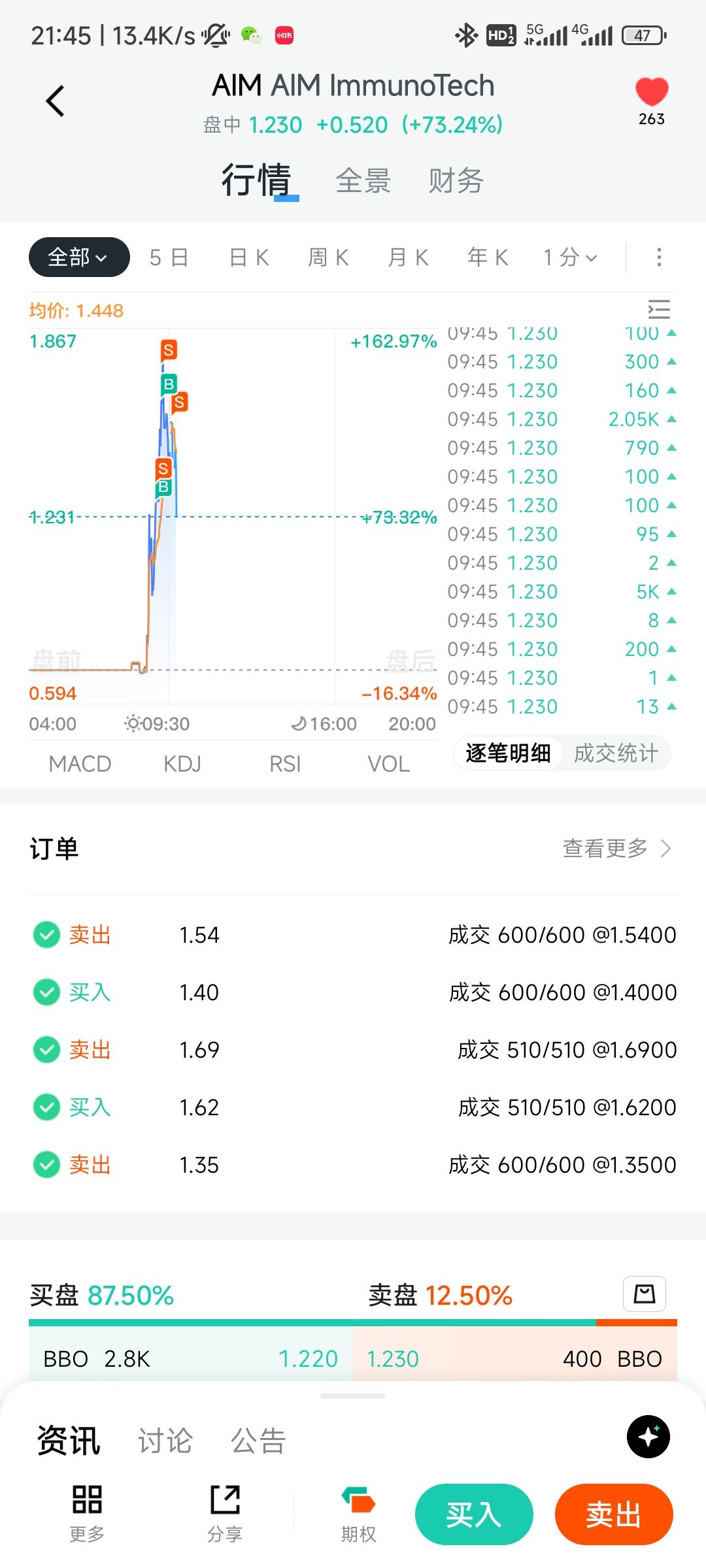The image size is (706, 1568).
Task: Tap the red heart favorite icon
Action: pos(651,92)
